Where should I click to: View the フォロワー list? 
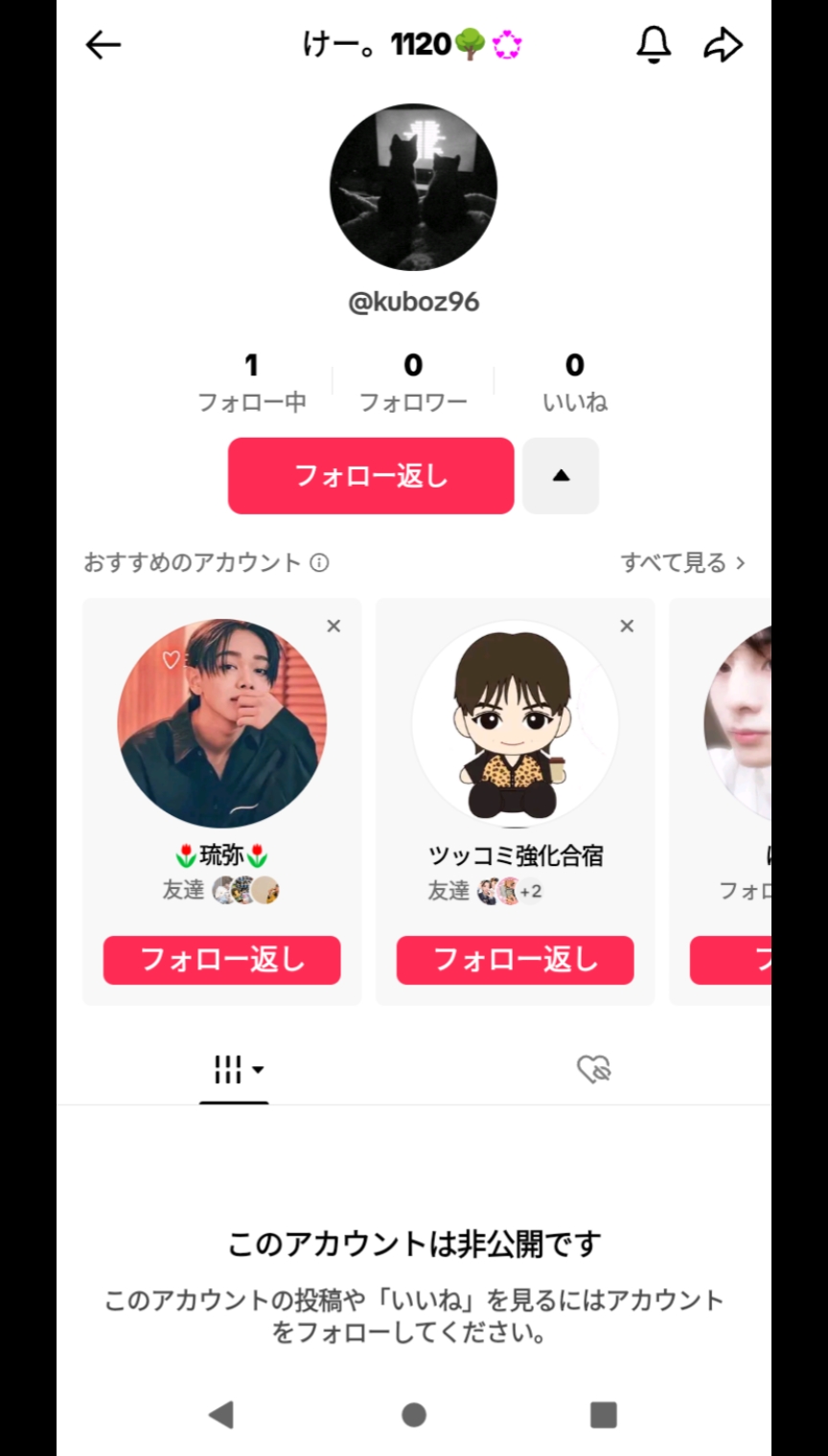click(x=413, y=381)
